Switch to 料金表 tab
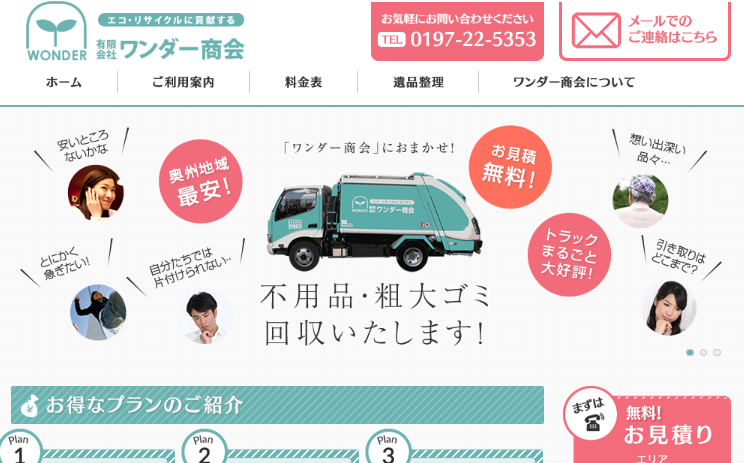Image resolution: width=744 pixels, height=463 pixels. (x=303, y=83)
